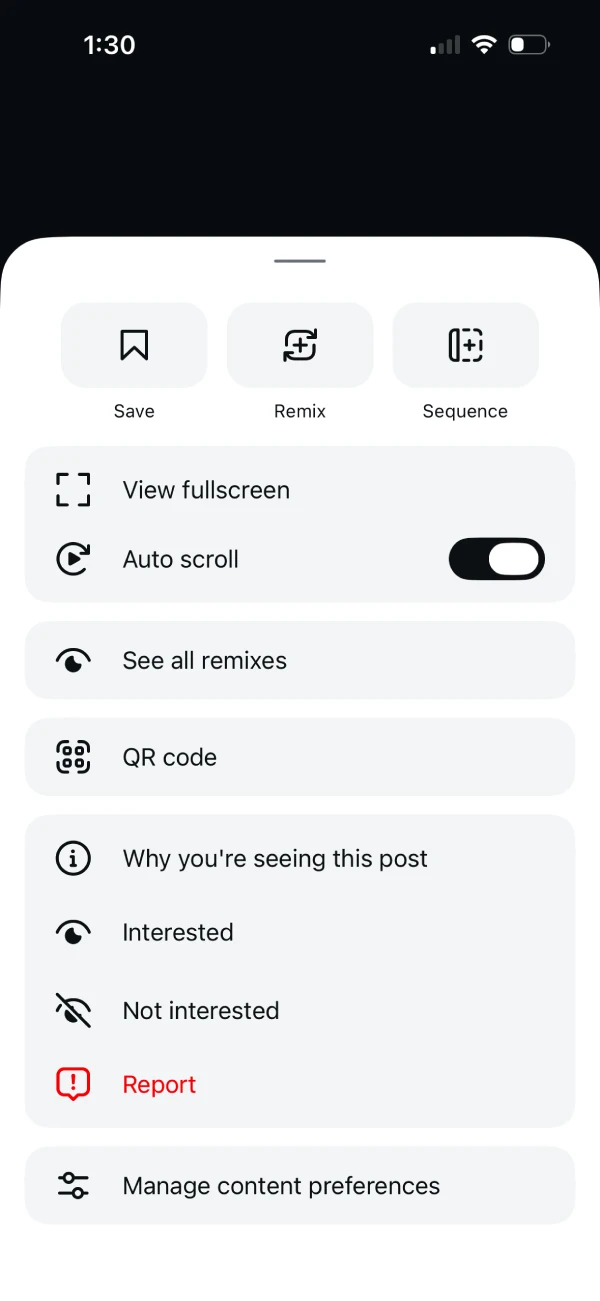This screenshot has height=1301, width=600.
Task: Tap the Remix button
Action: click(300, 345)
